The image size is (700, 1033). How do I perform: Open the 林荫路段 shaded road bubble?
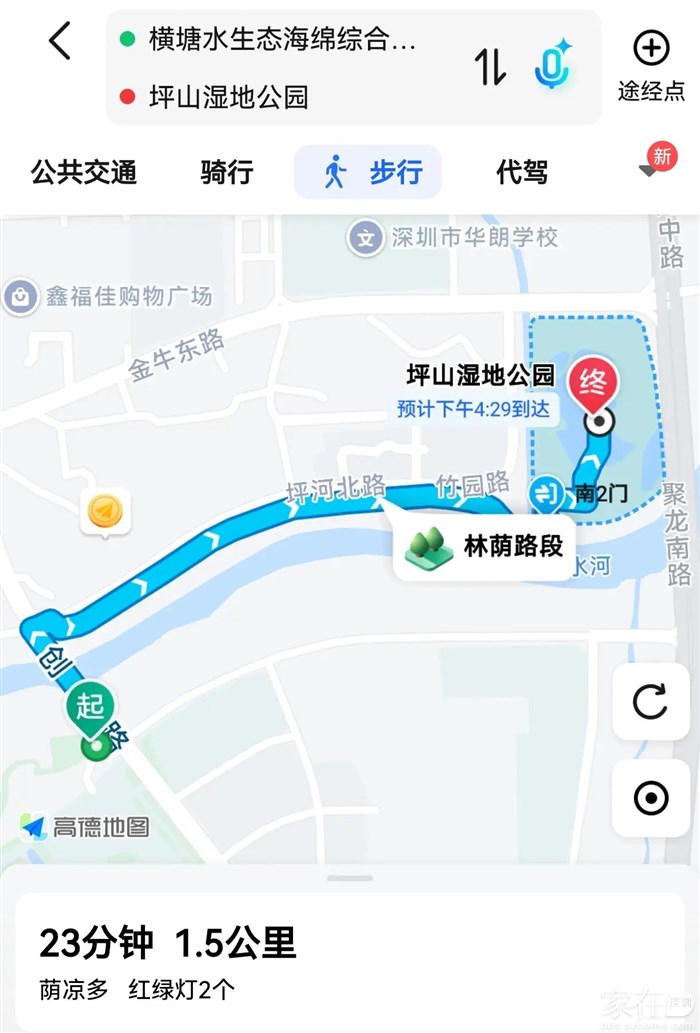point(484,547)
